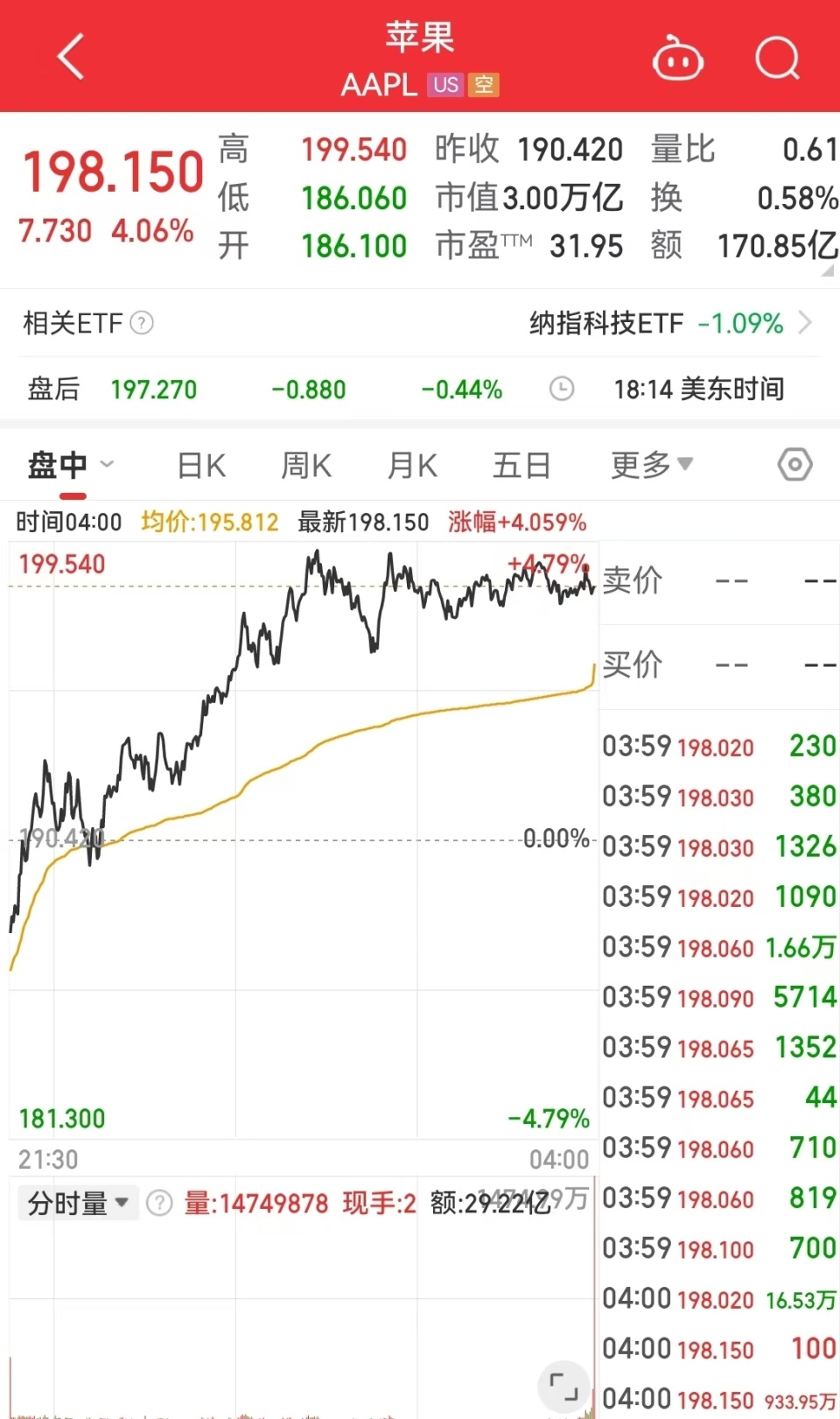This screenshot has width=840, height=1419.
Task: Tap the back arrow to exit
Action: tap(70, 56)
